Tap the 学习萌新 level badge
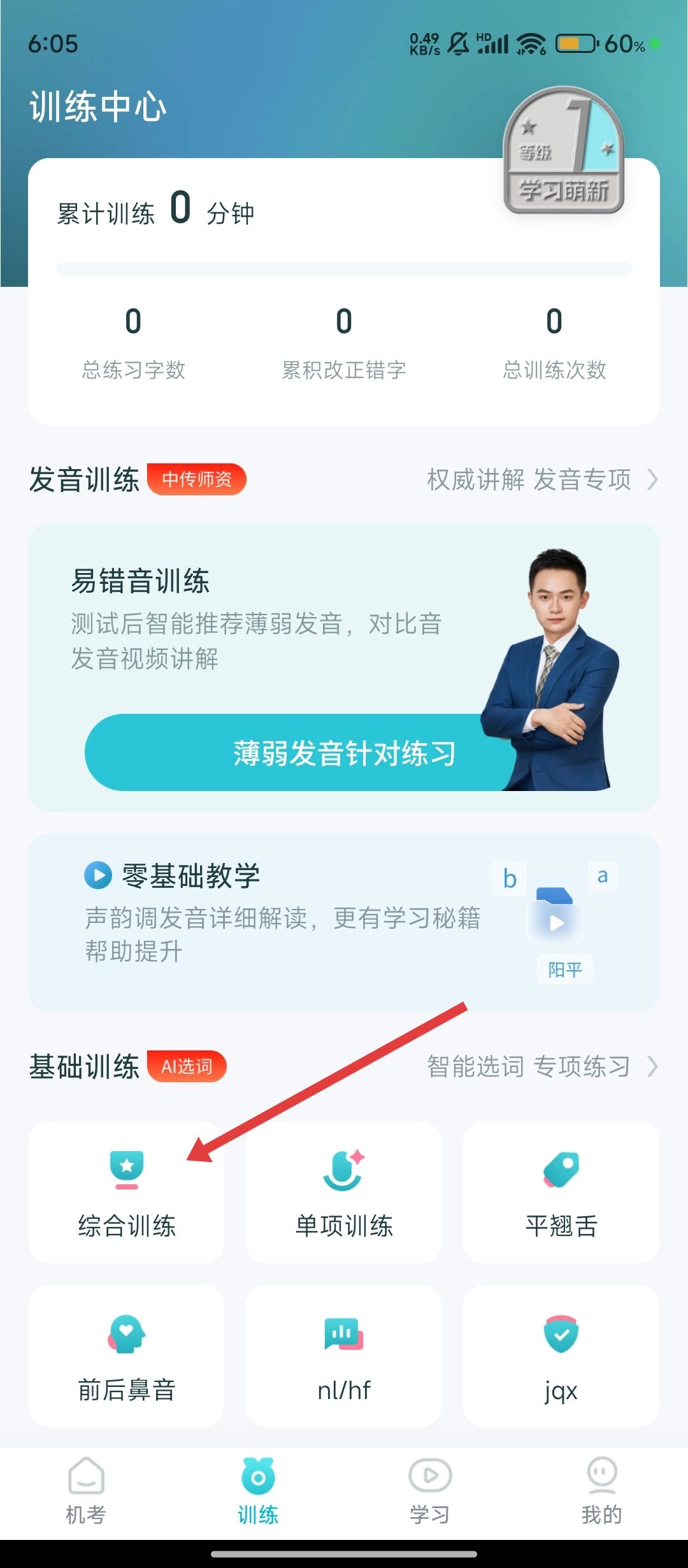Image resolution: width=688 pixels, height=1568 pixels. pos(563,153)
